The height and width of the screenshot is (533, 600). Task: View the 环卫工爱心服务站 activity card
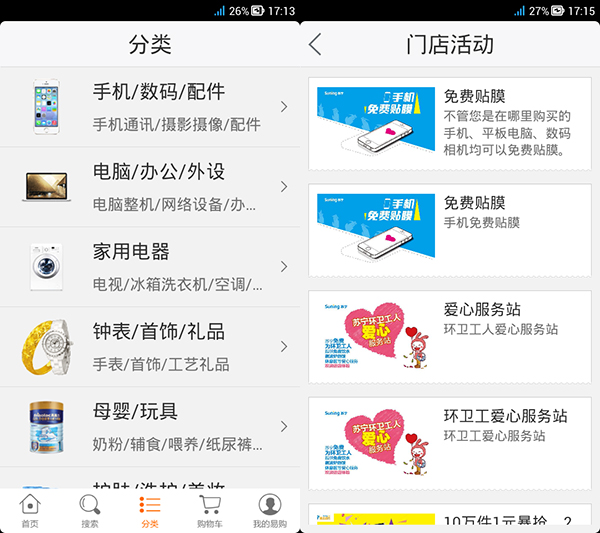tap(450, 443)
